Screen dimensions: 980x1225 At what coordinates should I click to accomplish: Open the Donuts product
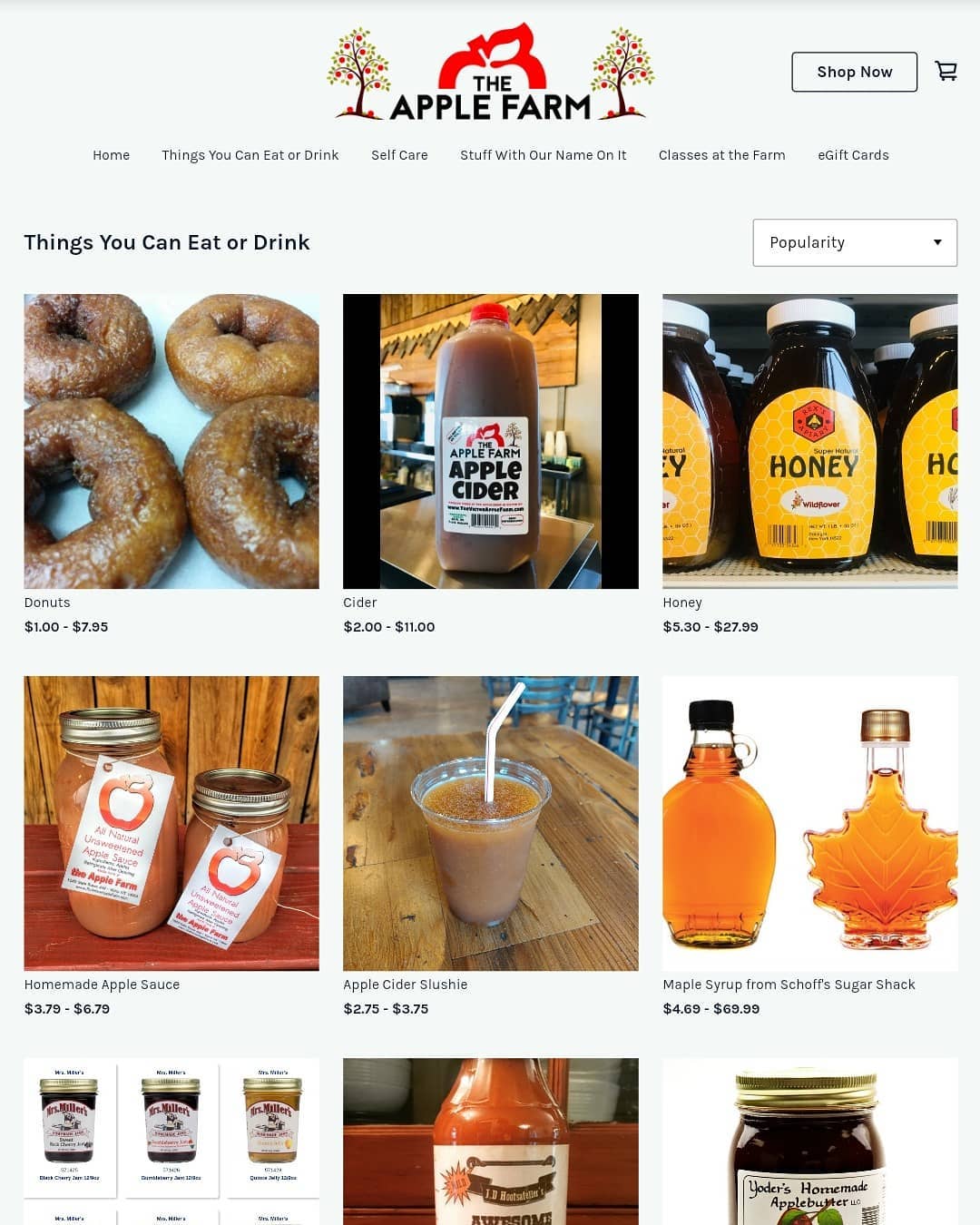pyautogui.click(x=171, y=442)
